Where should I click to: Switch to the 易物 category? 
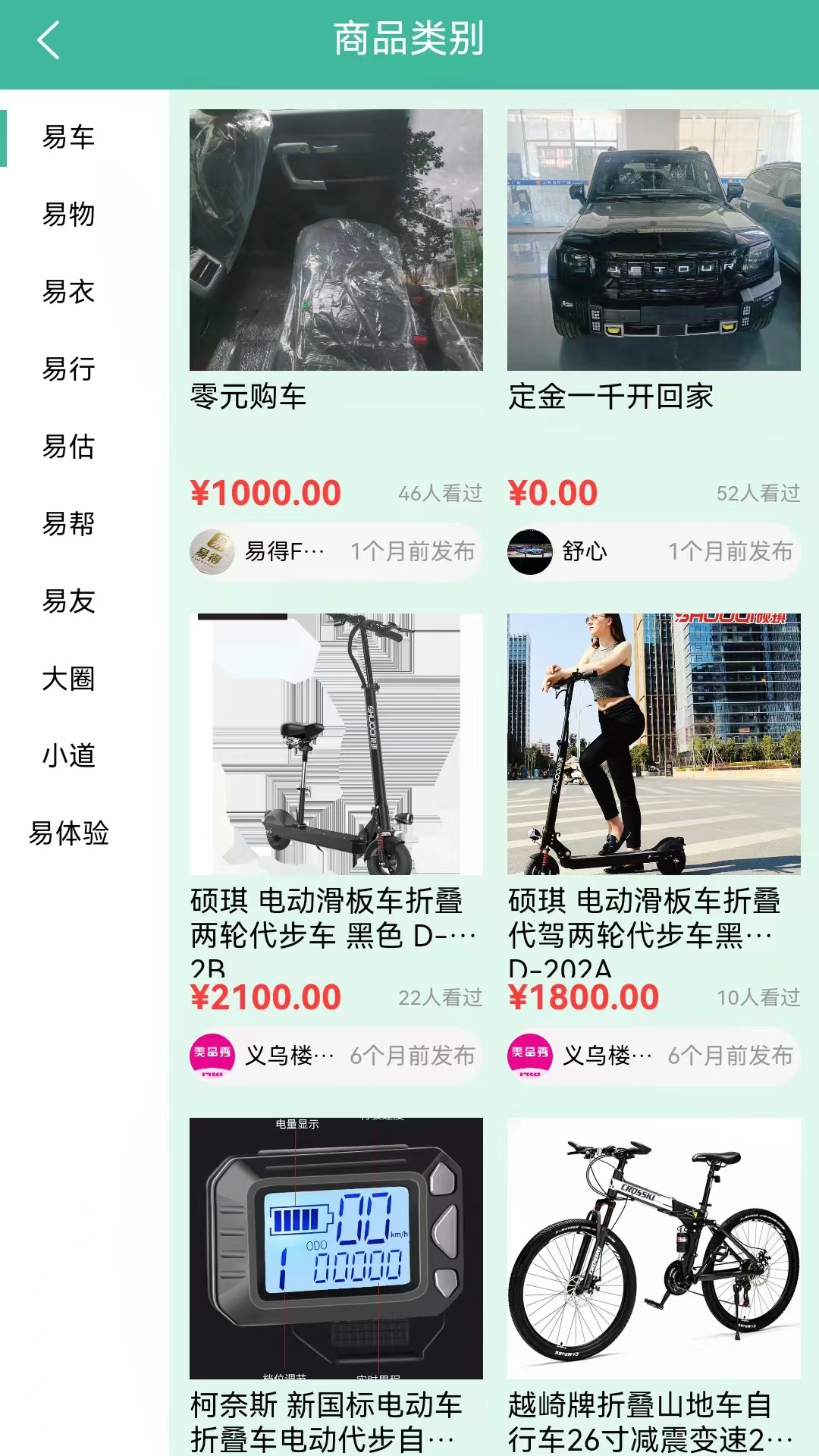coord(68,215)
